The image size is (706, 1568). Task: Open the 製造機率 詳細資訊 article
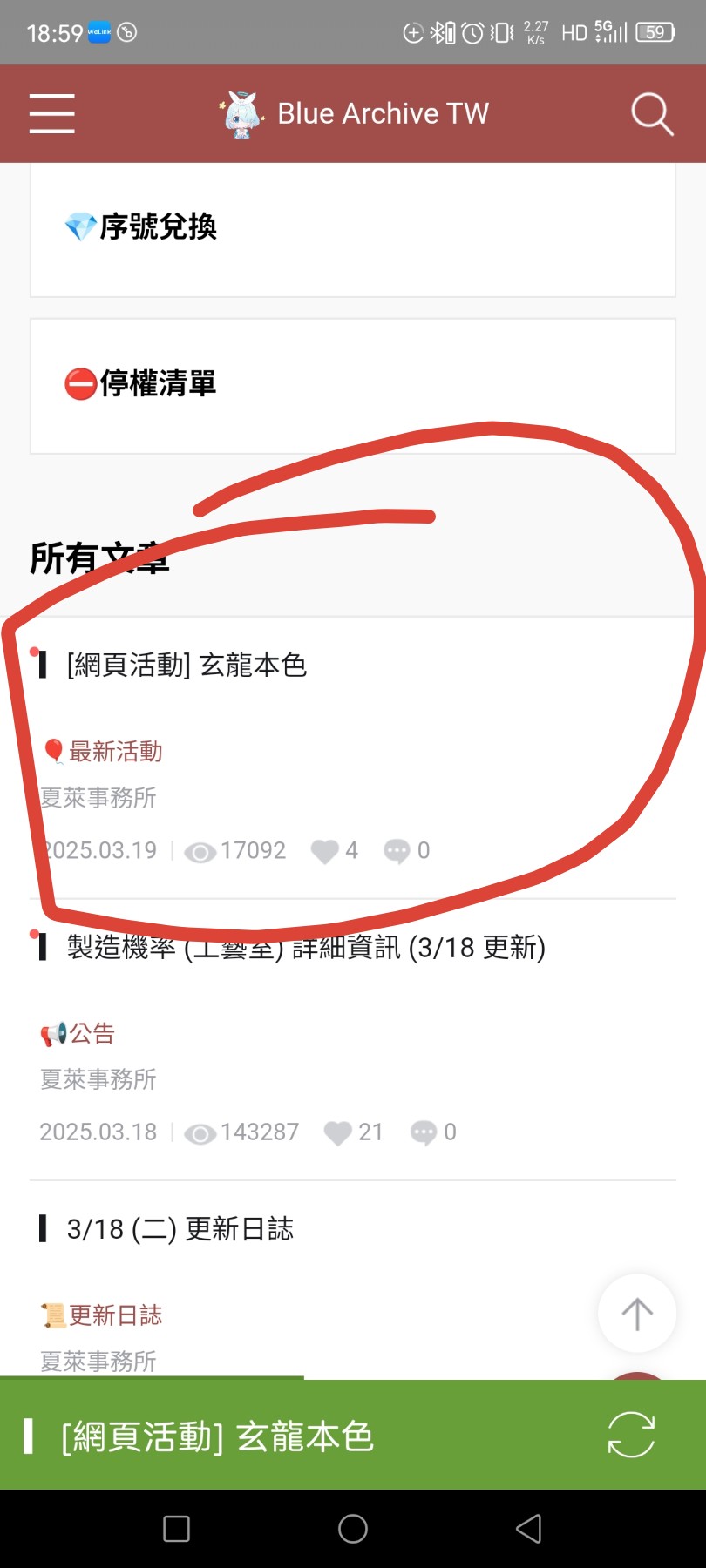305,947
